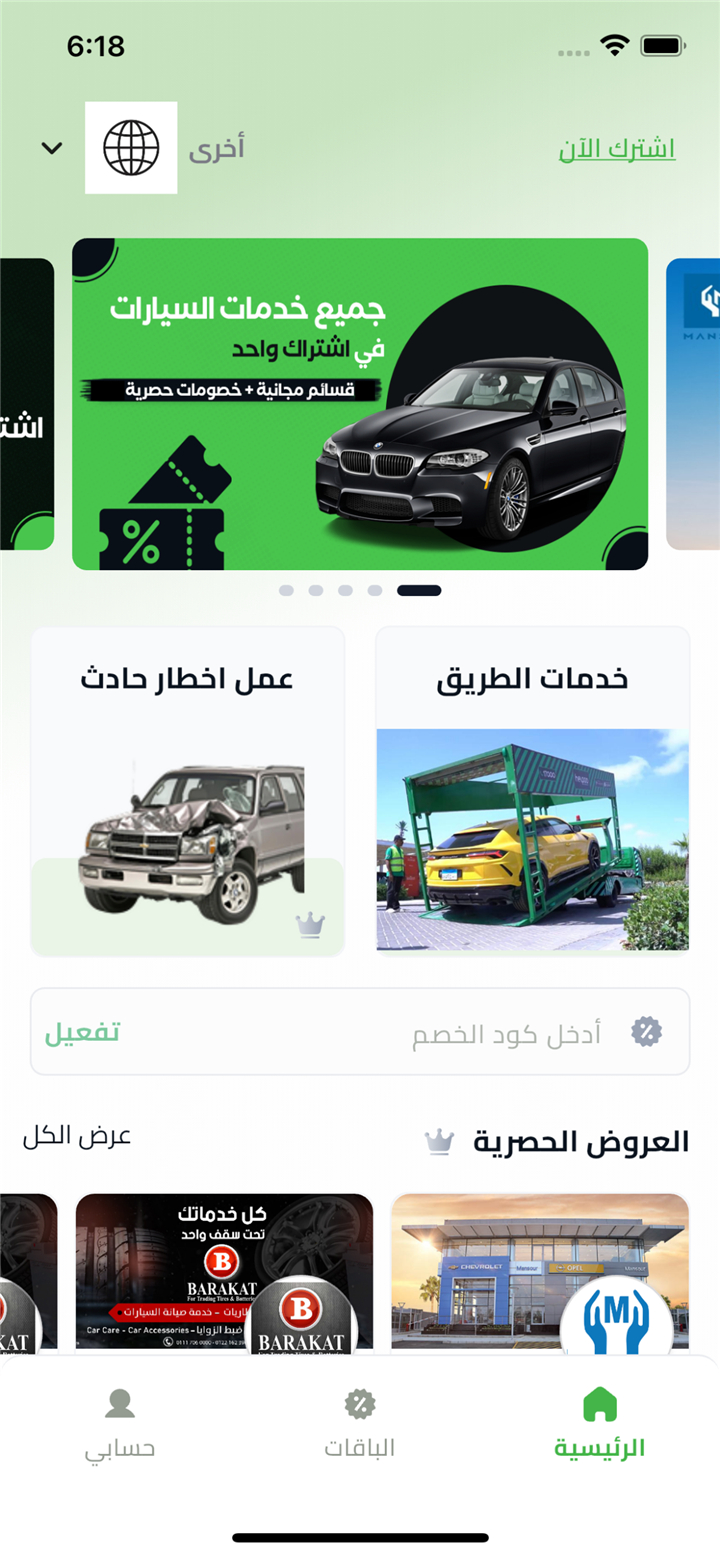Viewport: 720px width, 1557px height.
Task: Tap the account person icon labeled حسابي
Action: (x=120, y=1404)
